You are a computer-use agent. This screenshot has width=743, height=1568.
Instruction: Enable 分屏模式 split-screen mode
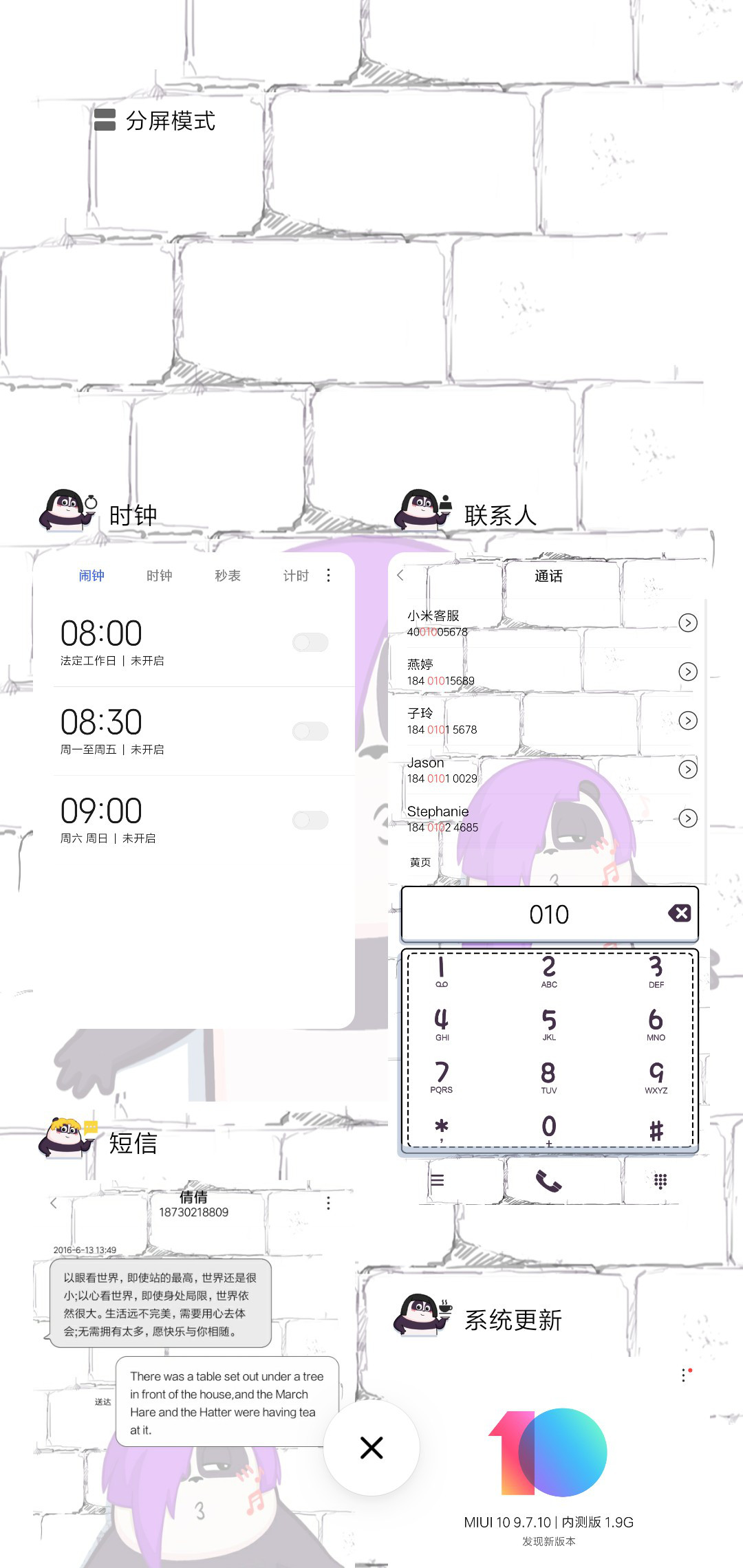pyautogui.click(x=155, y=120)
